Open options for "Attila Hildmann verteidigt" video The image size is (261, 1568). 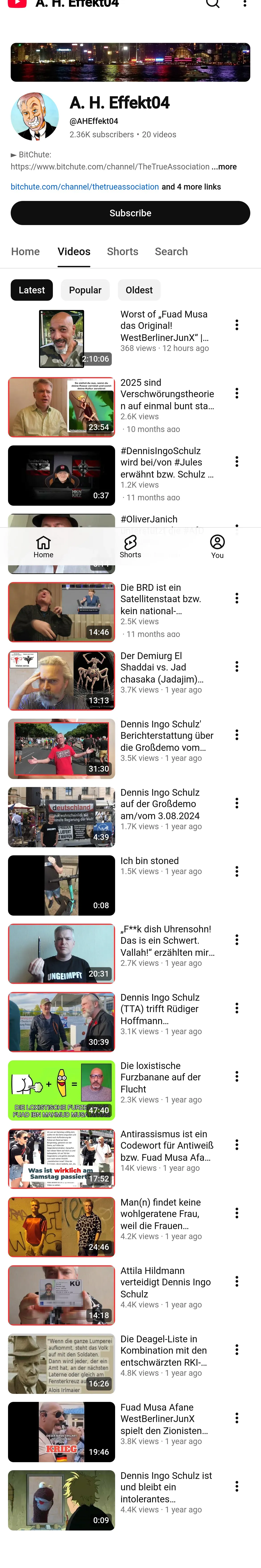pos(237,1281)
